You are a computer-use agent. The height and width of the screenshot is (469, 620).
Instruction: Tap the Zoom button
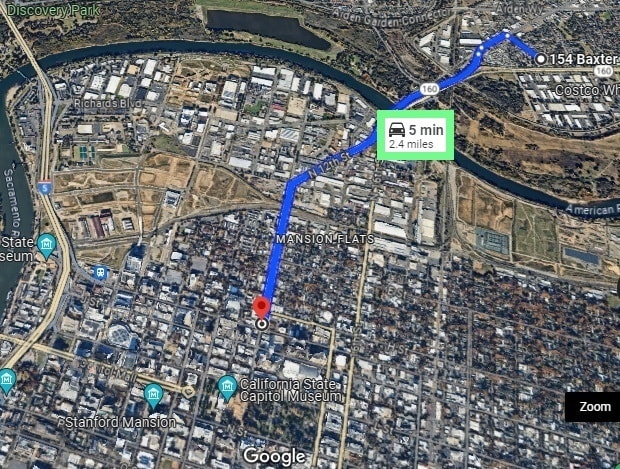pos(594,407)
